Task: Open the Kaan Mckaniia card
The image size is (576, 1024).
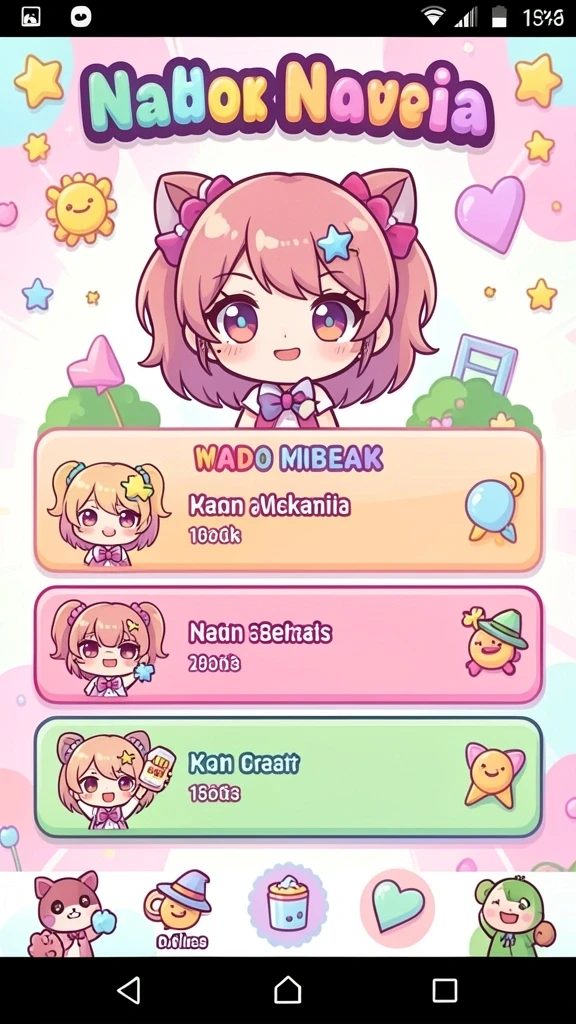Action: 288,501
